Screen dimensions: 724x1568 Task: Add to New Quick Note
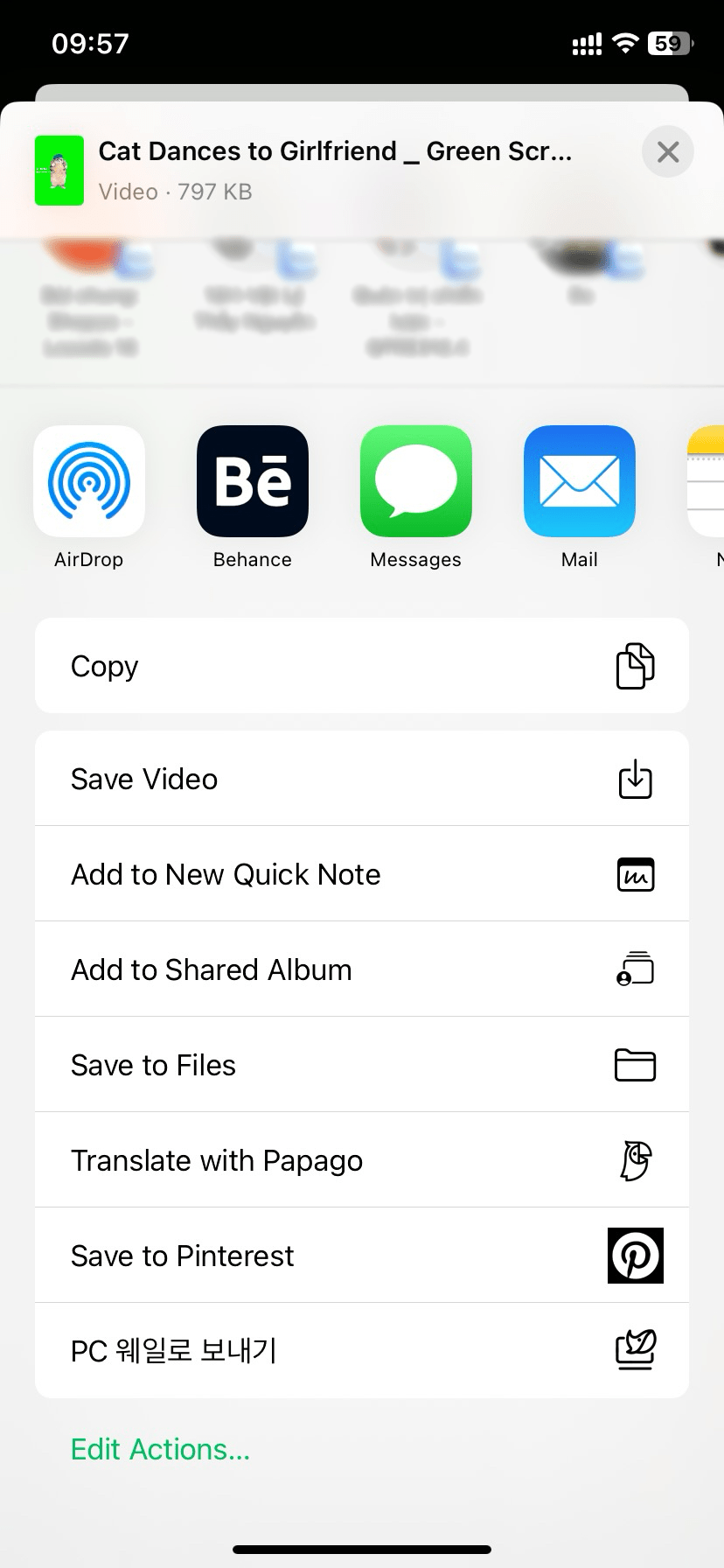click(362, 874)
